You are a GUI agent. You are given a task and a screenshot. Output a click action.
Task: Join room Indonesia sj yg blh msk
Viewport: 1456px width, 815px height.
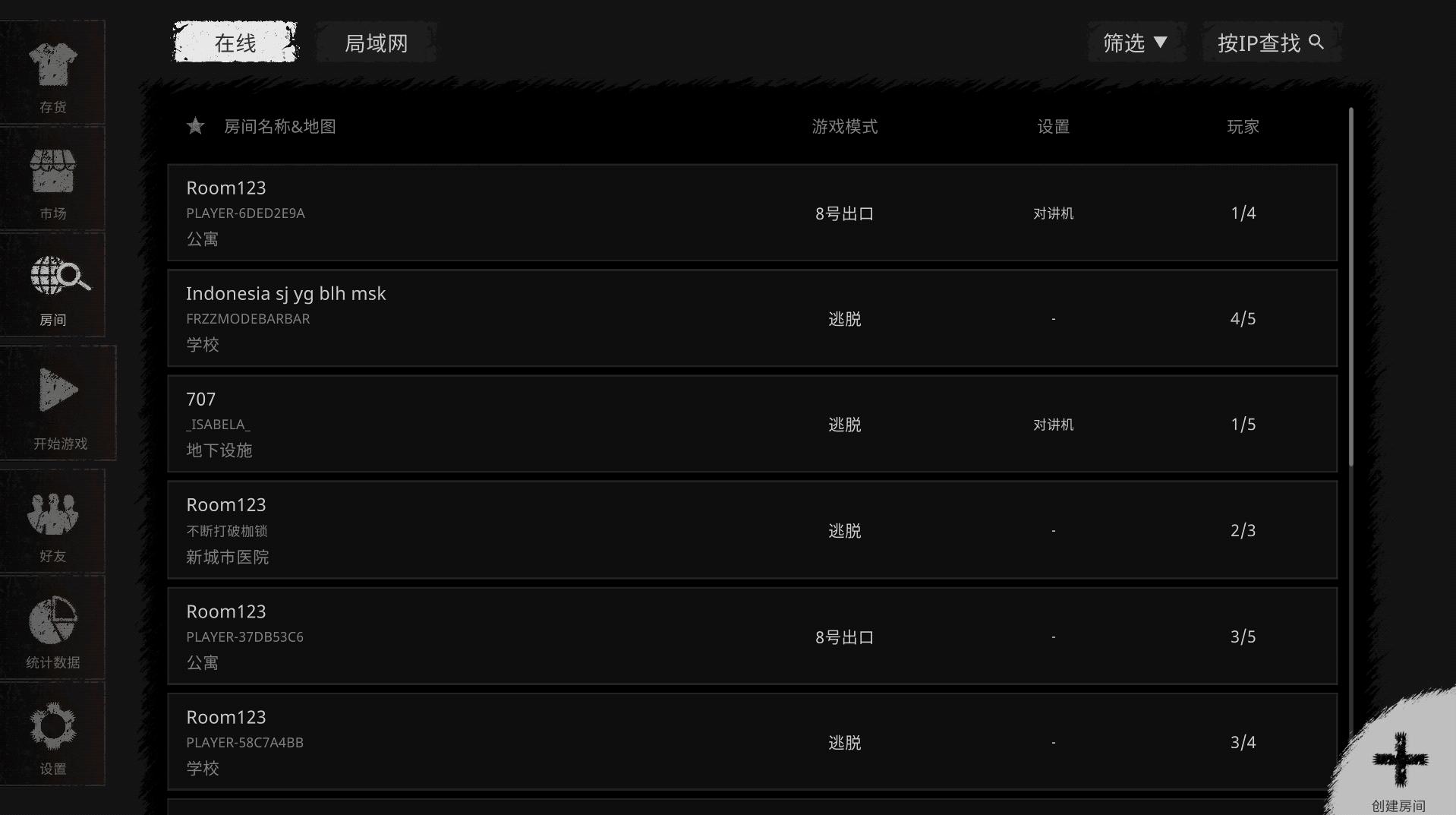(x=752, y=319)
